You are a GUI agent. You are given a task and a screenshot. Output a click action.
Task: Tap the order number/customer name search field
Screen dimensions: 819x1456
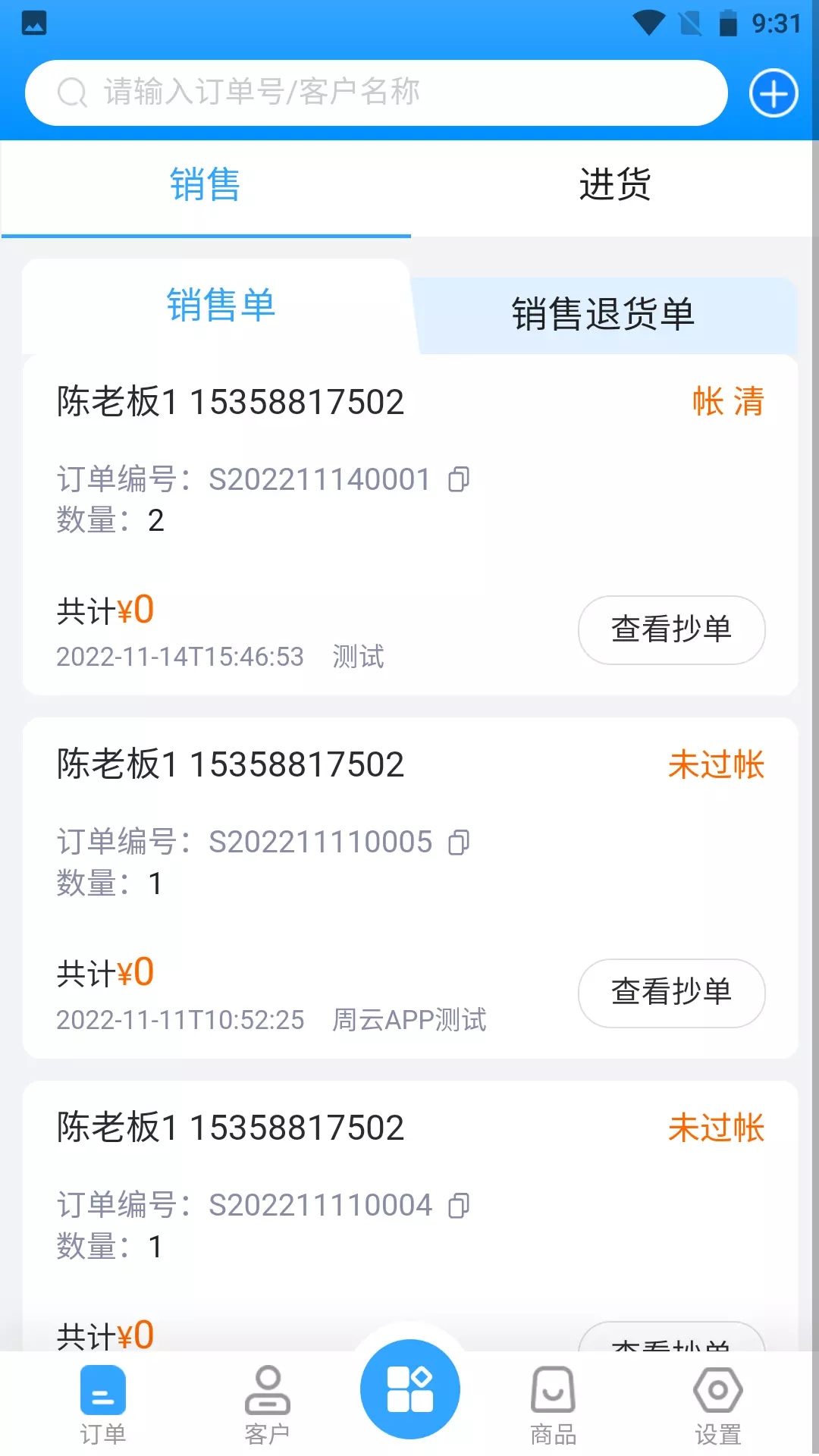(376, 93)
